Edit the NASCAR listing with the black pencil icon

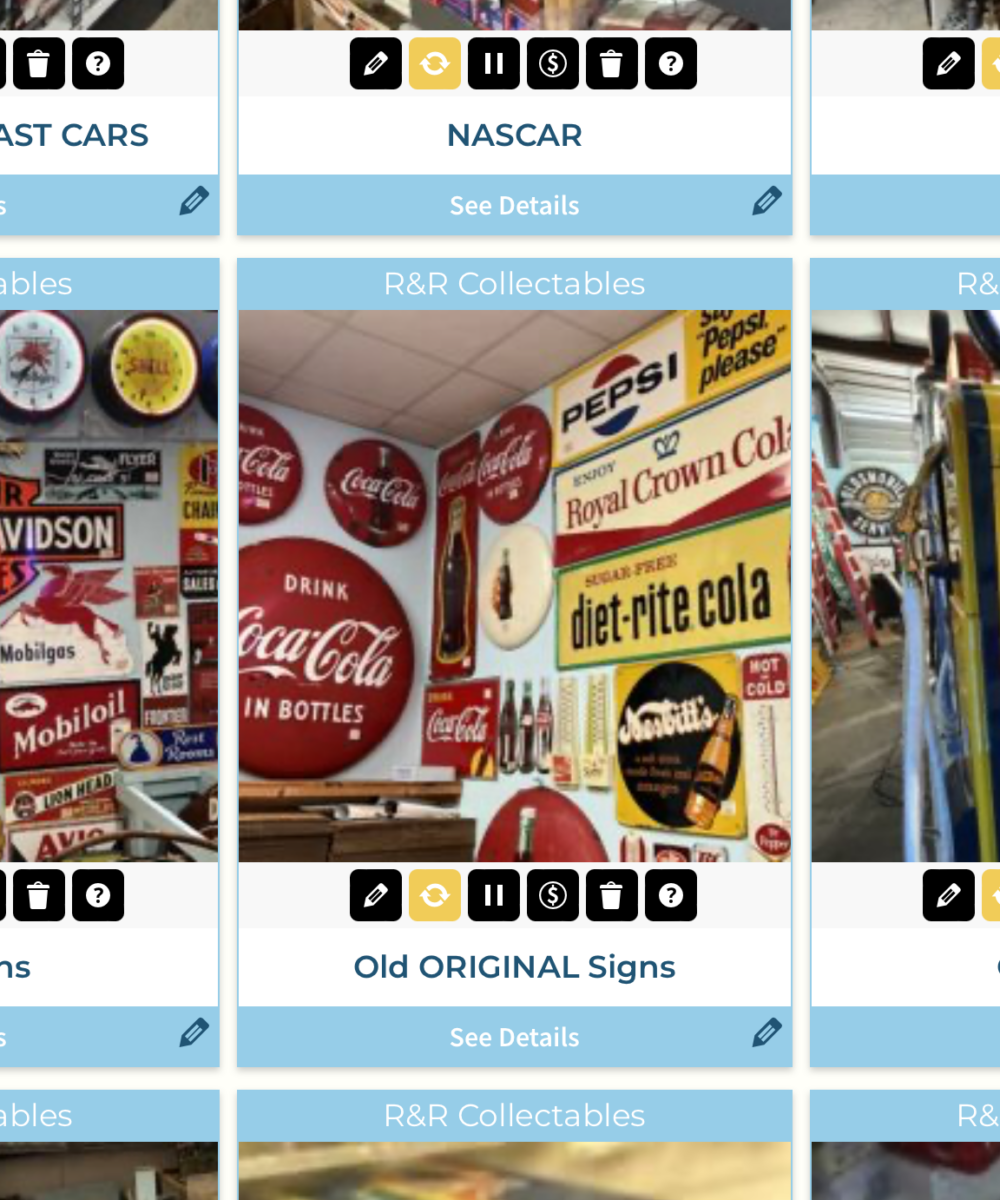coord(375,64)
